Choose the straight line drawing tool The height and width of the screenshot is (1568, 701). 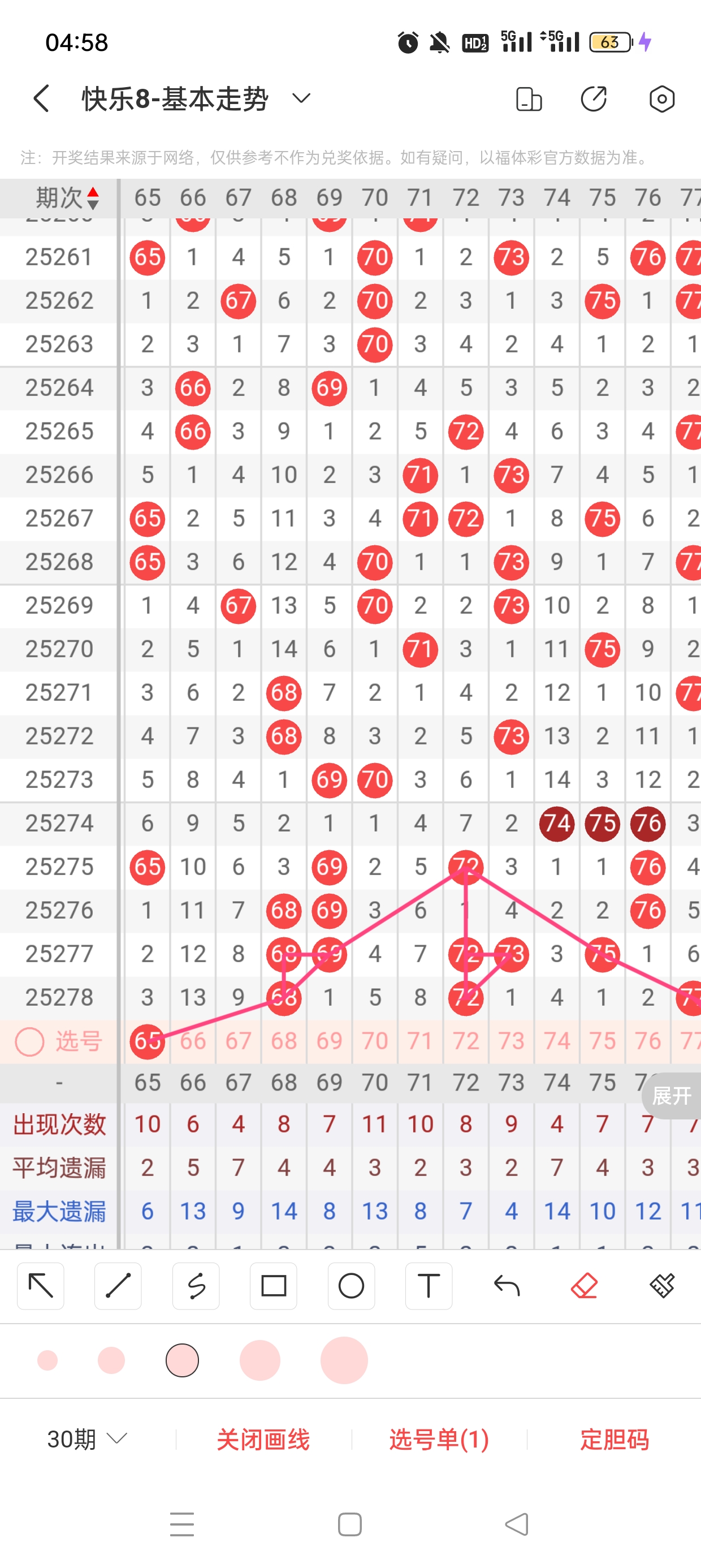pos(118,1286)
